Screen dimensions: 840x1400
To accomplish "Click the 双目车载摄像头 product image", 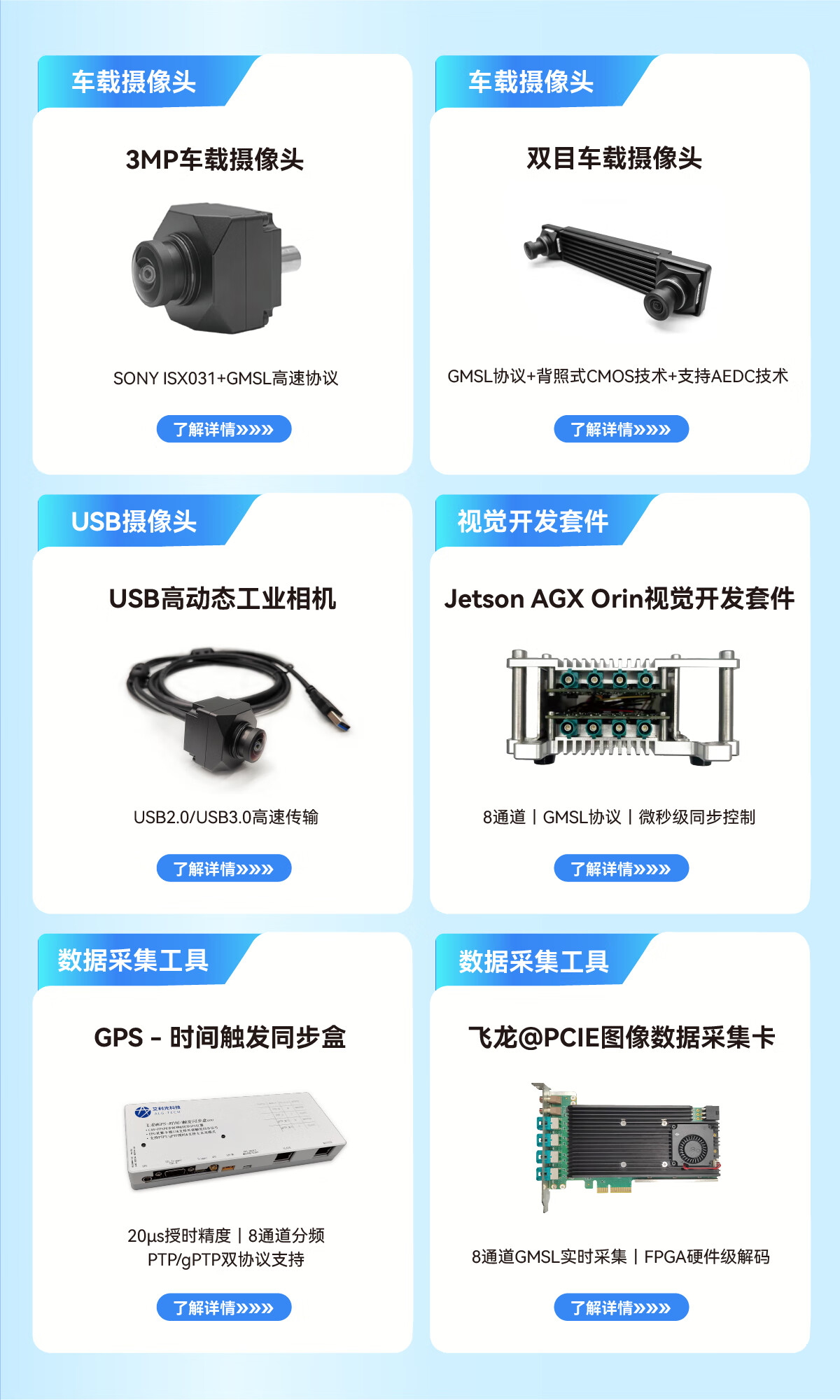I will (x=616, y=273).
